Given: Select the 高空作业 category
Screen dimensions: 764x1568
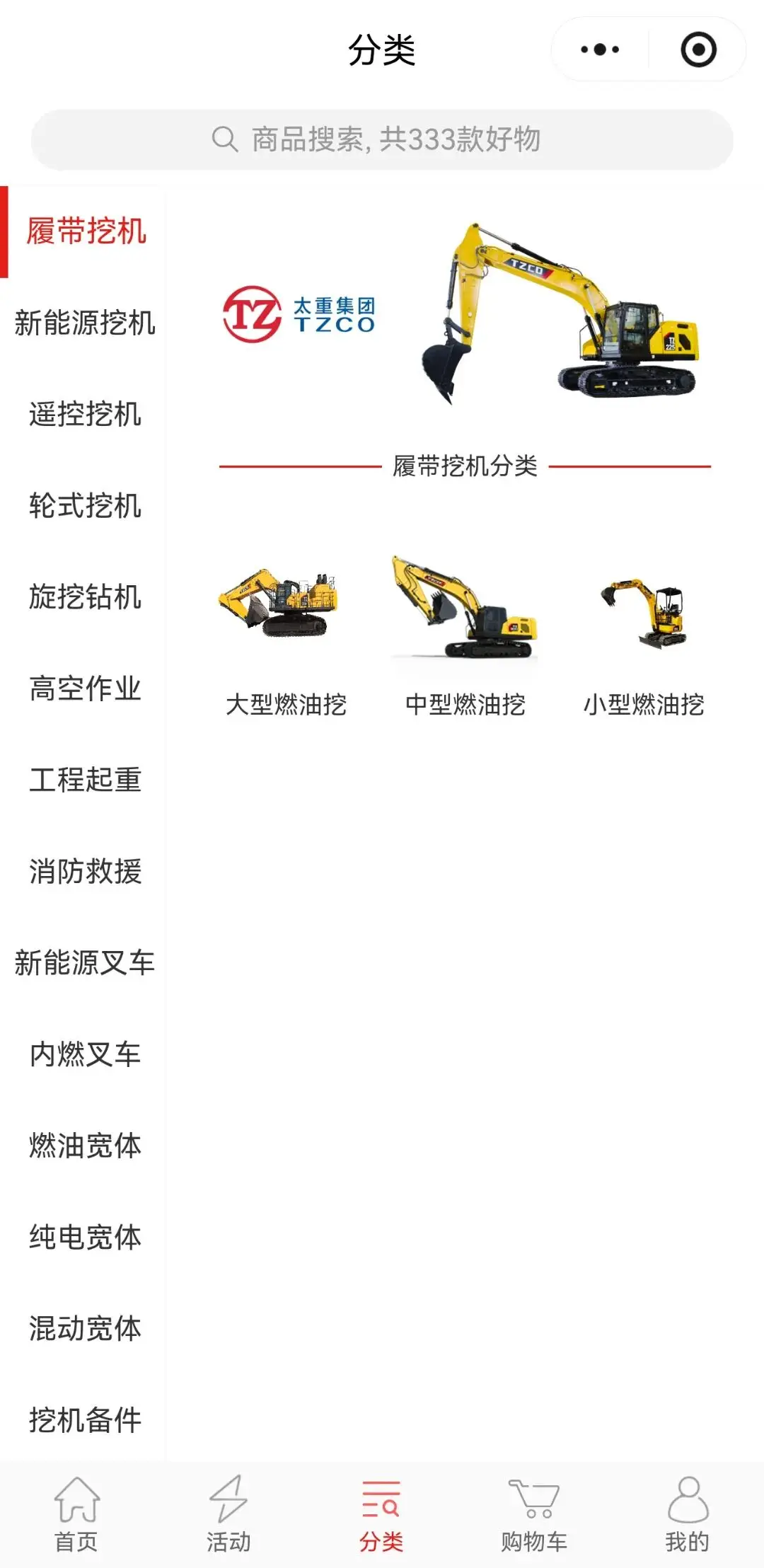Looking at the screenshot, I should (x=84, y=688).
